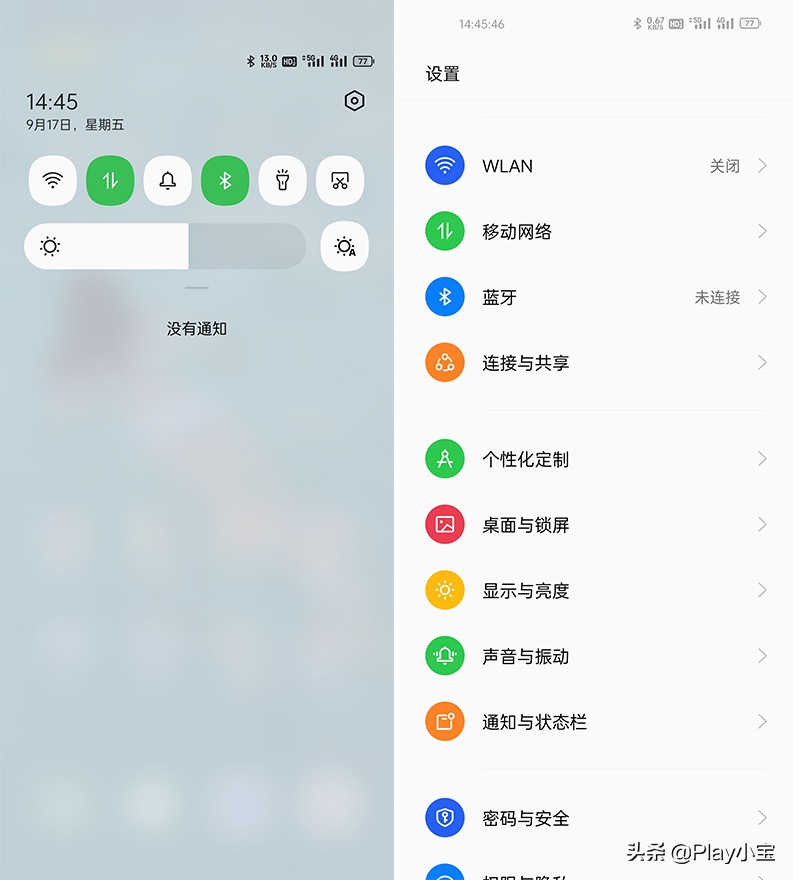Expand WLAN settings via its chevron
The image size is (793, 880).
point(763,166)
